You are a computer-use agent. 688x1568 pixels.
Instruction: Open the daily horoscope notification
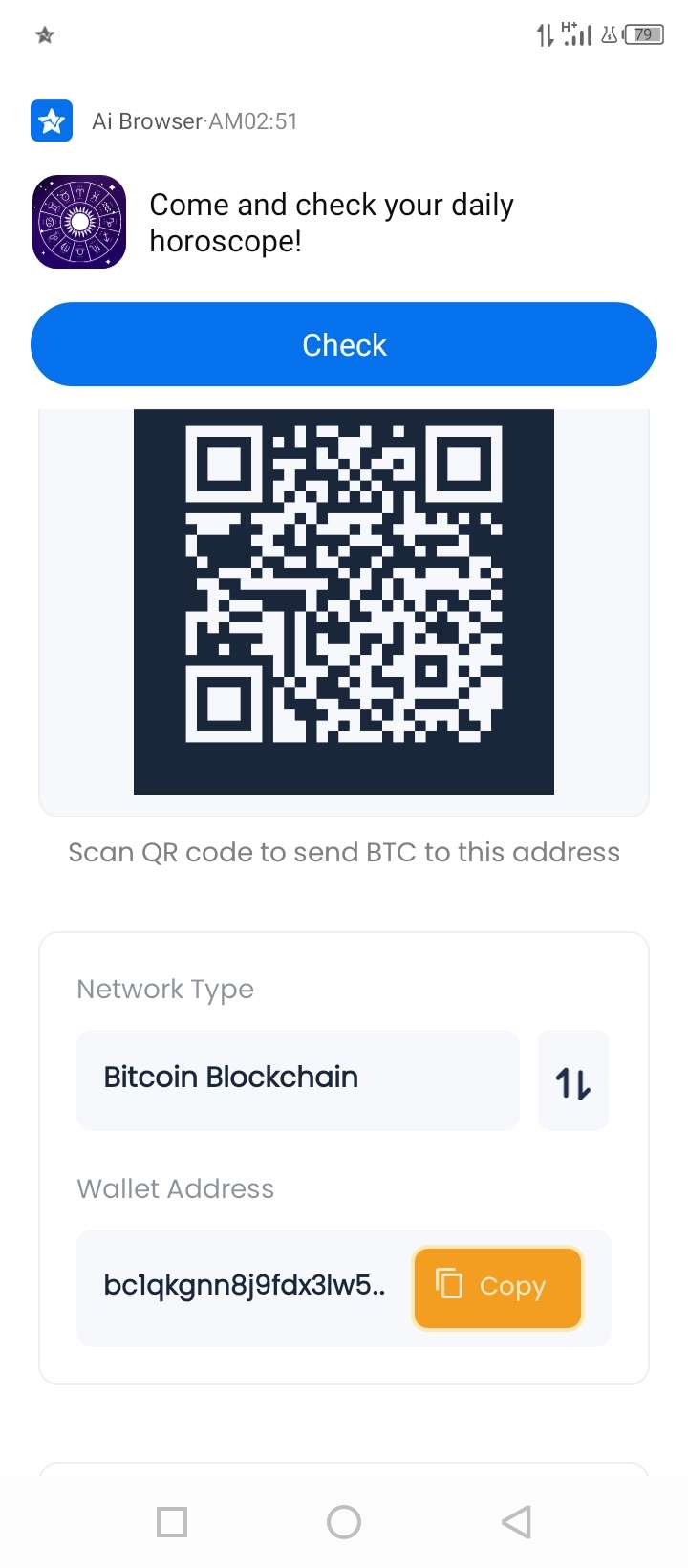point(331,223)
